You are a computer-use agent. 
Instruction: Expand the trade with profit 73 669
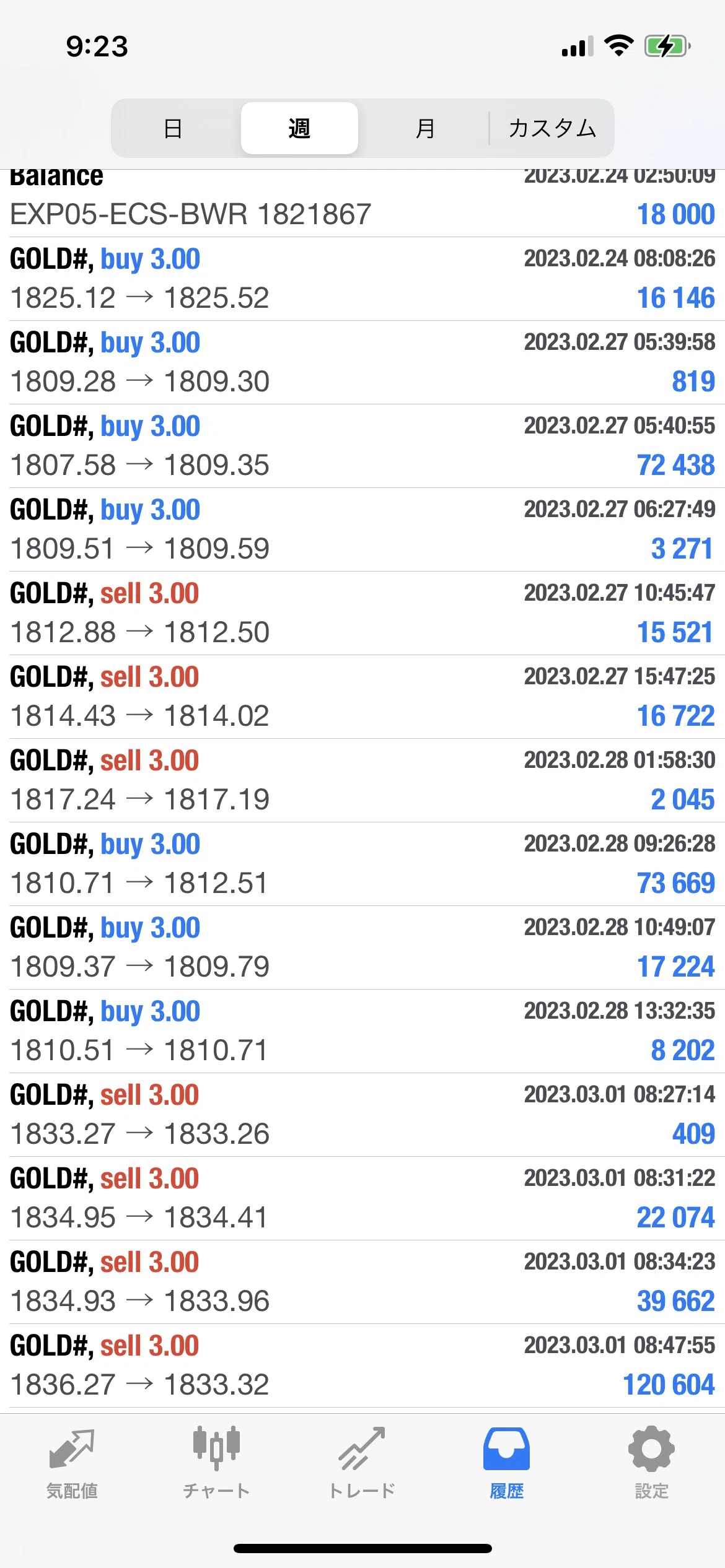(362, 864)
